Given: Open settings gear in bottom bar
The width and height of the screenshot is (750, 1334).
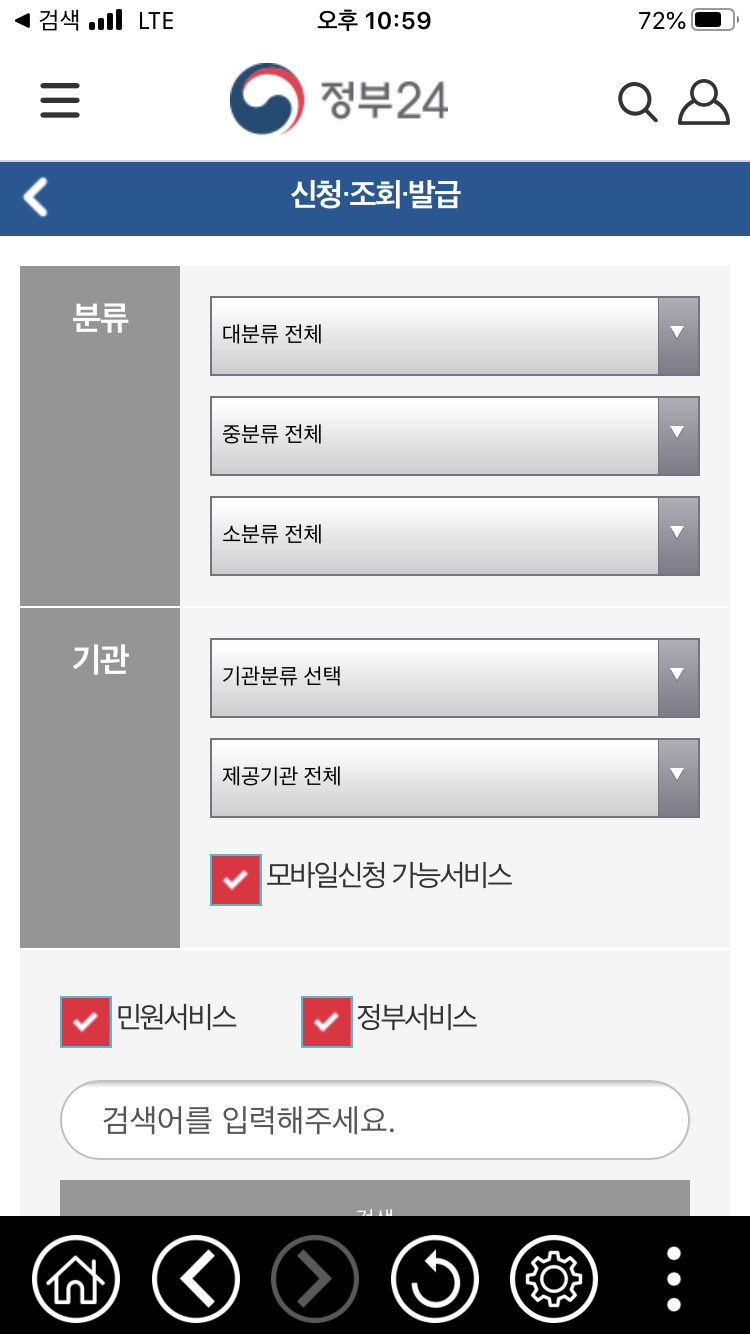Looking at the screenshot, I should click(554, 1279).
